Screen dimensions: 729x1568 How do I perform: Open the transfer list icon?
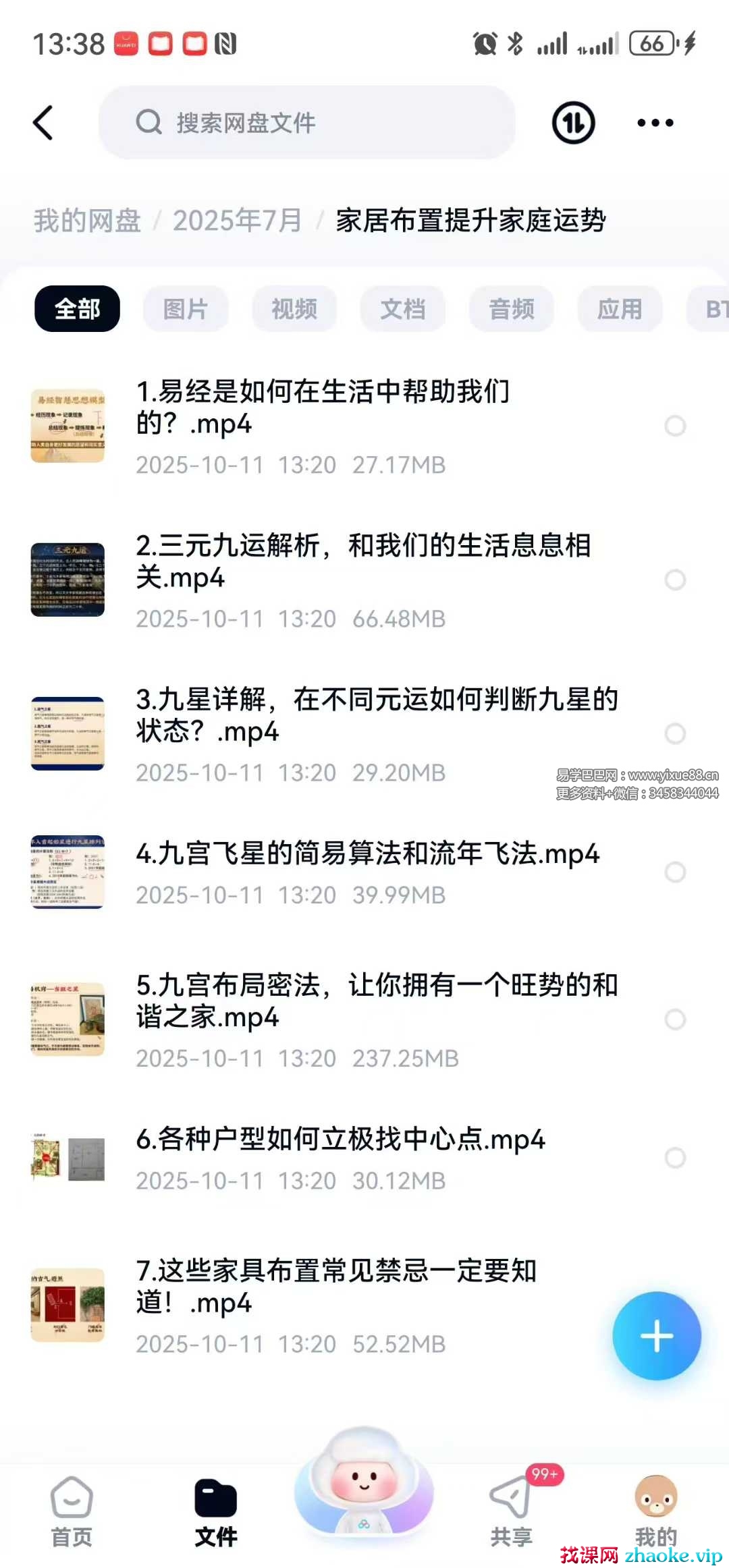point(573,123)
